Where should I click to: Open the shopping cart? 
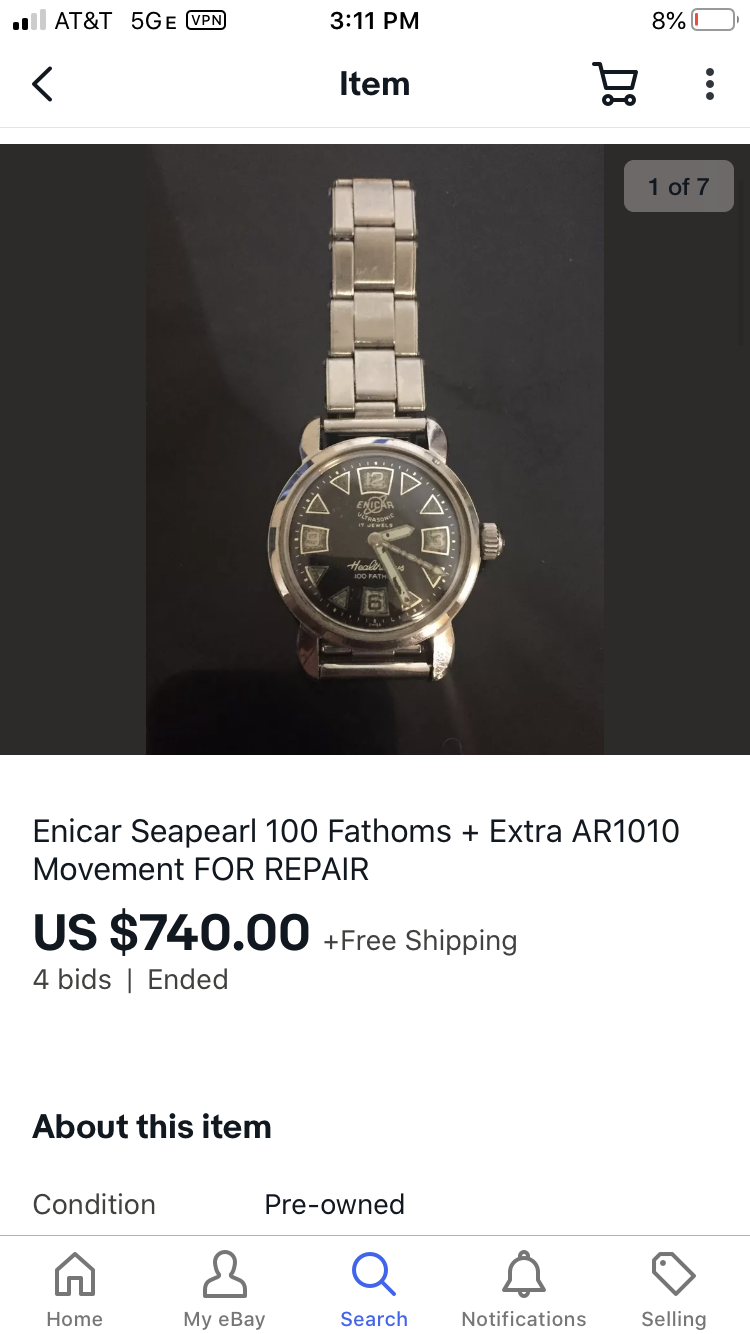click(615, 85)
